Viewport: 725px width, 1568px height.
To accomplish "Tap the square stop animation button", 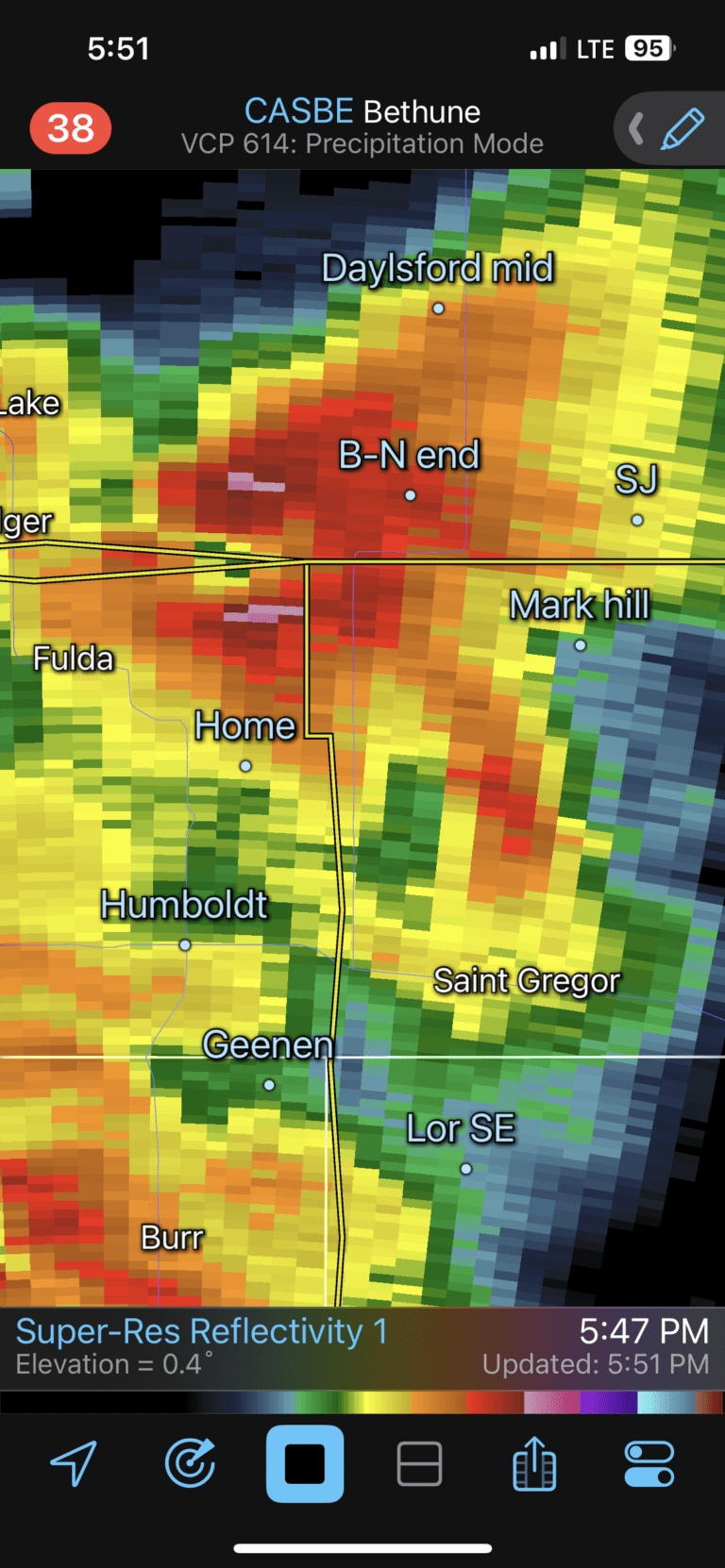I will tap(305, 1463).
